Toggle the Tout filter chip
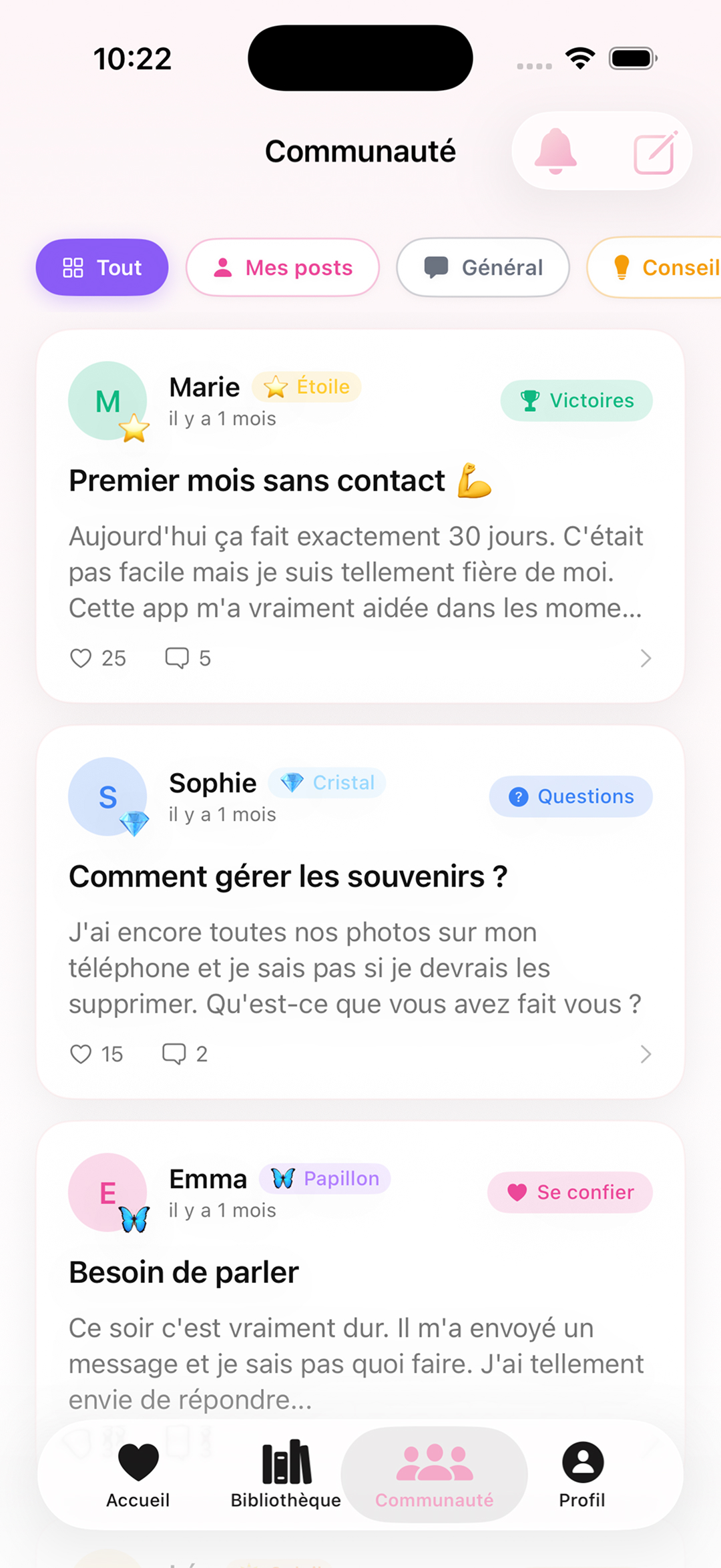Screen dimensions: 721x1568 pyautogui.click(x=101, y=267)
